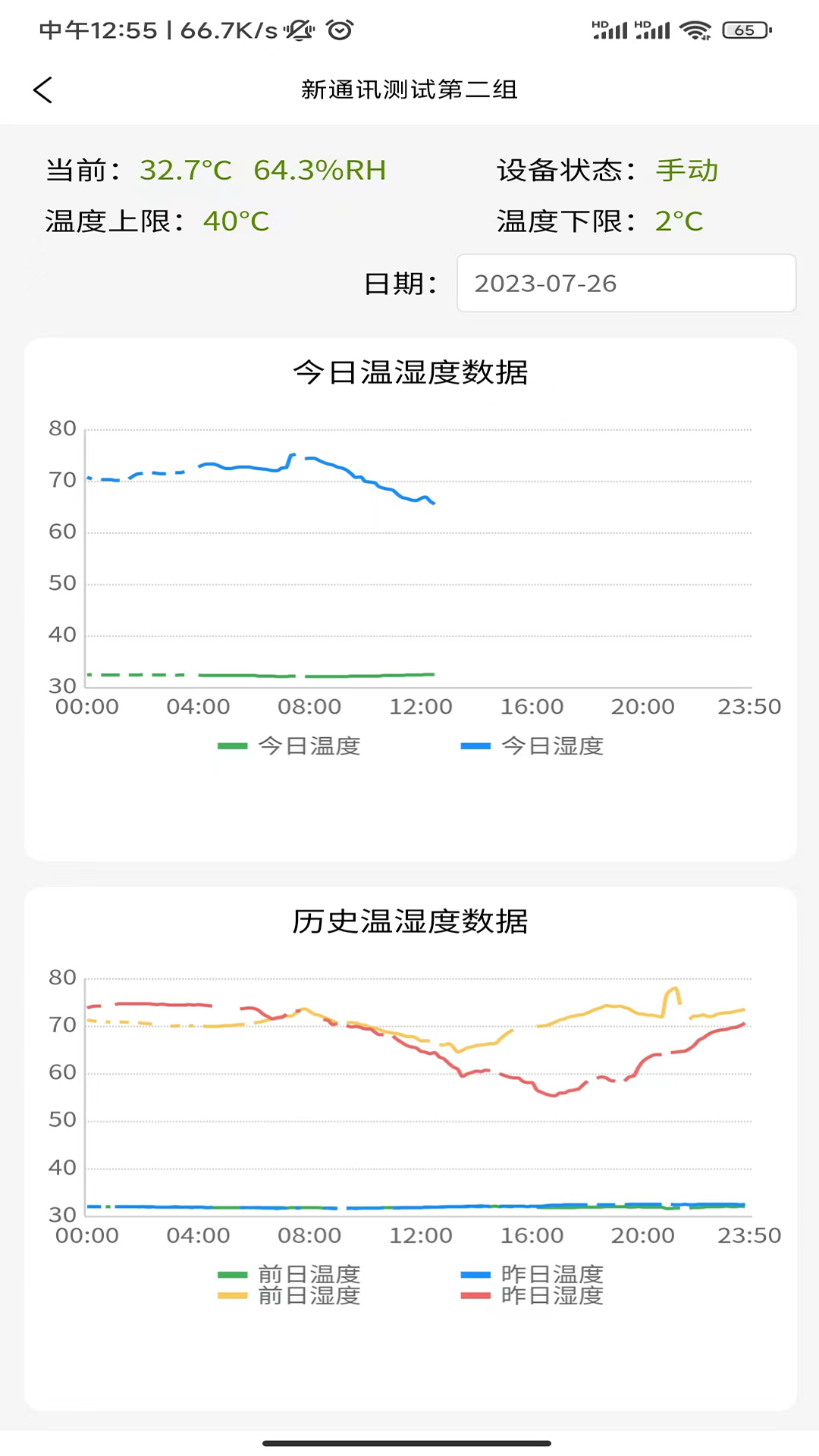Toggle the 前日温度 legend series

point(290,1275)
